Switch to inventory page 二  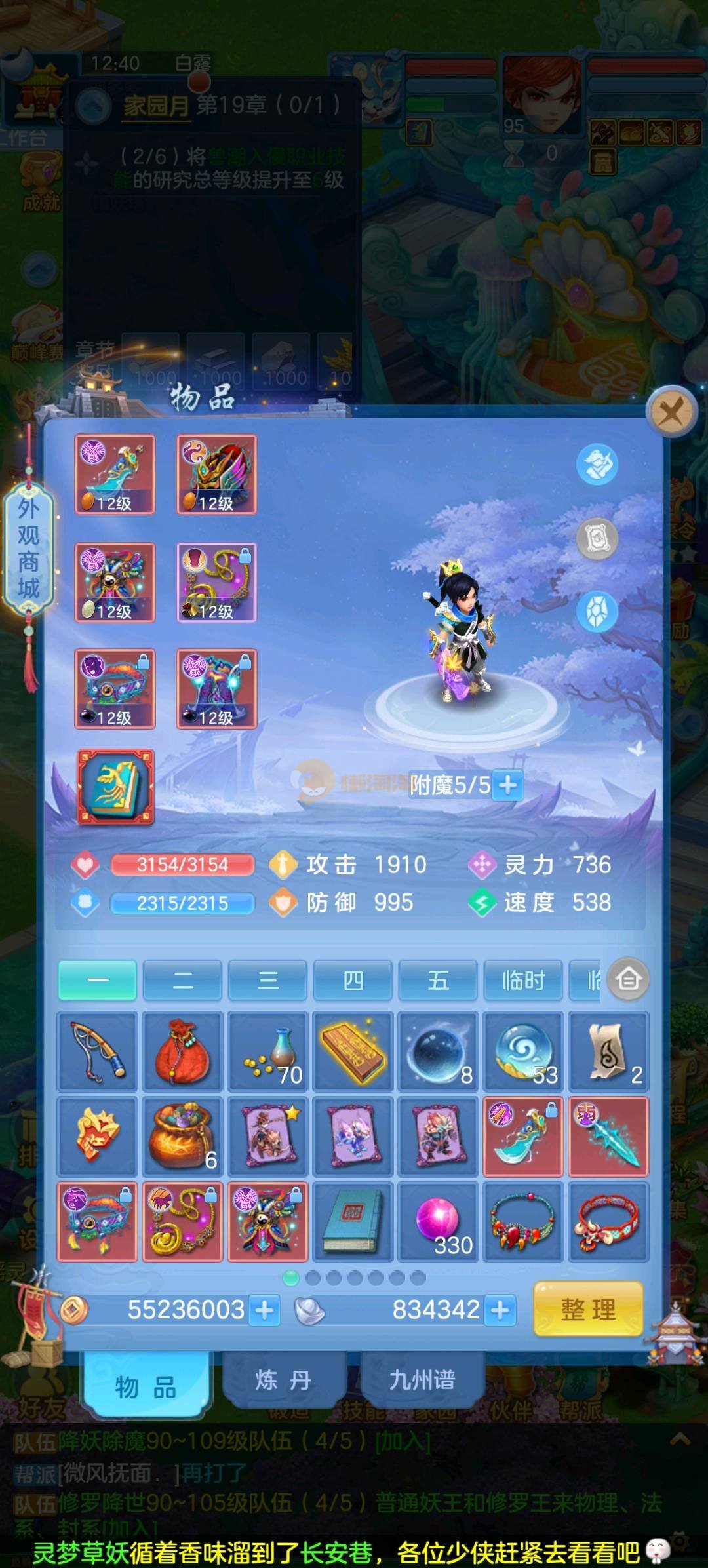click(x=183, y=980)
